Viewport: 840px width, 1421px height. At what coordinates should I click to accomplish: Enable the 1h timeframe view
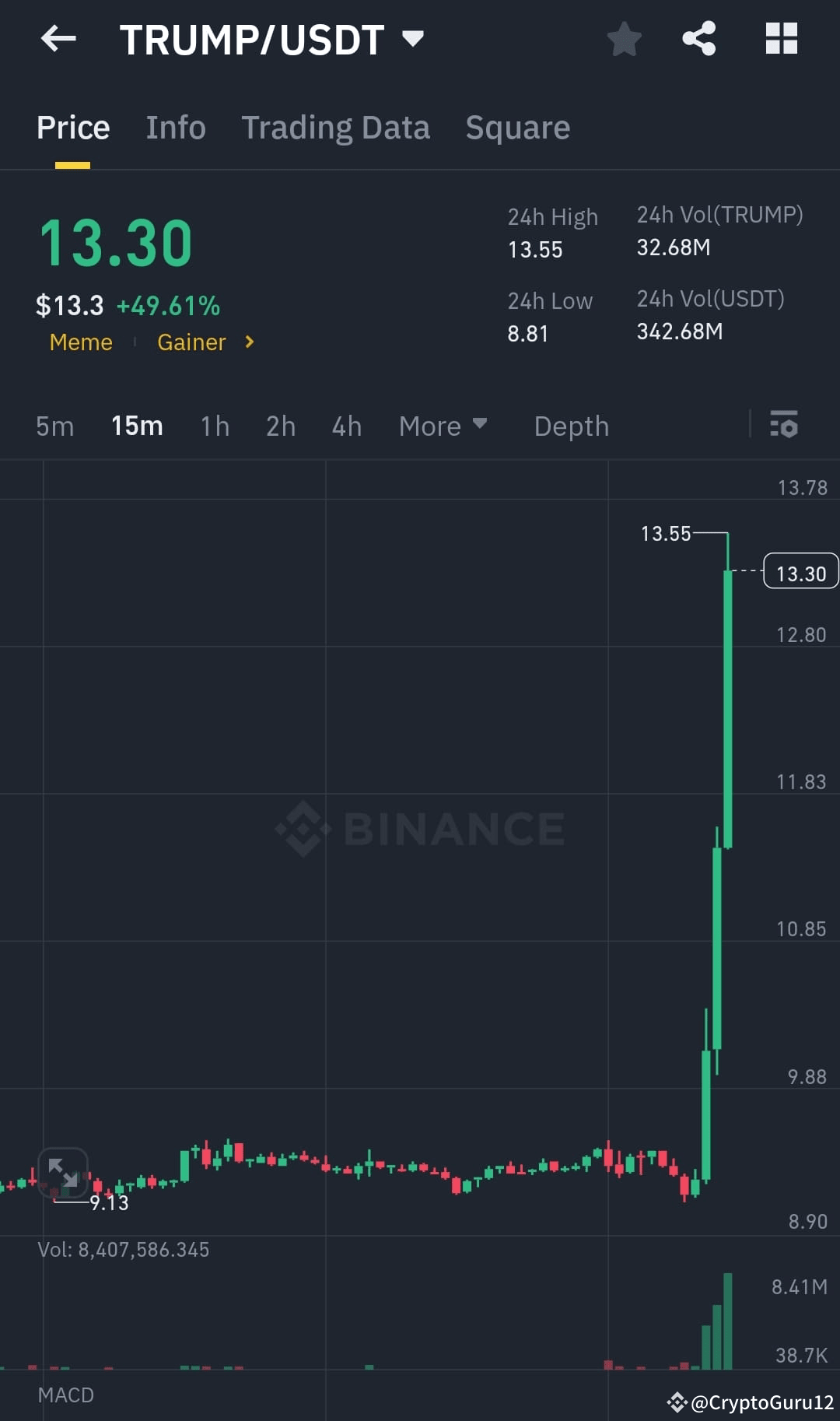[214, 426]
